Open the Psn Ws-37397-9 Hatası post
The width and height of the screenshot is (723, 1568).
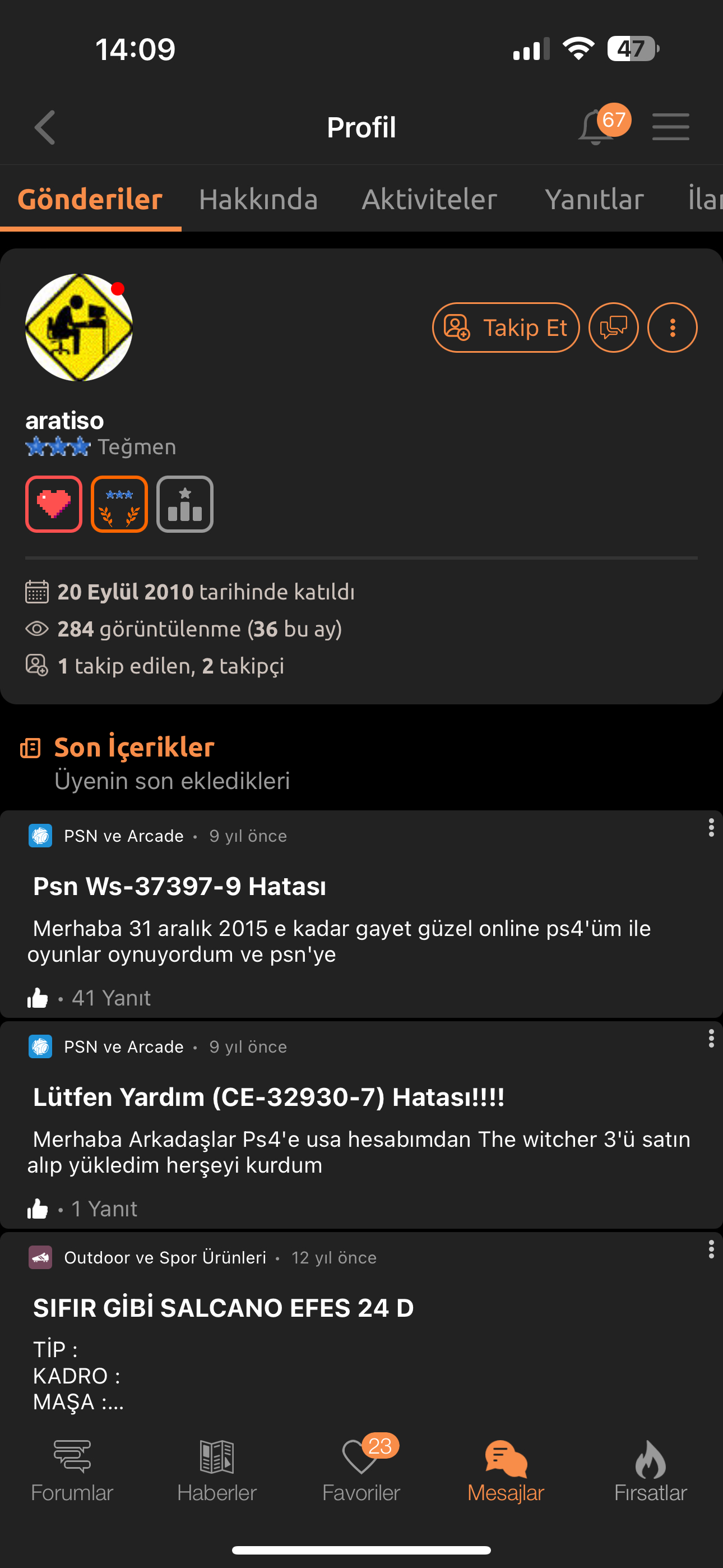coord(179,886)
